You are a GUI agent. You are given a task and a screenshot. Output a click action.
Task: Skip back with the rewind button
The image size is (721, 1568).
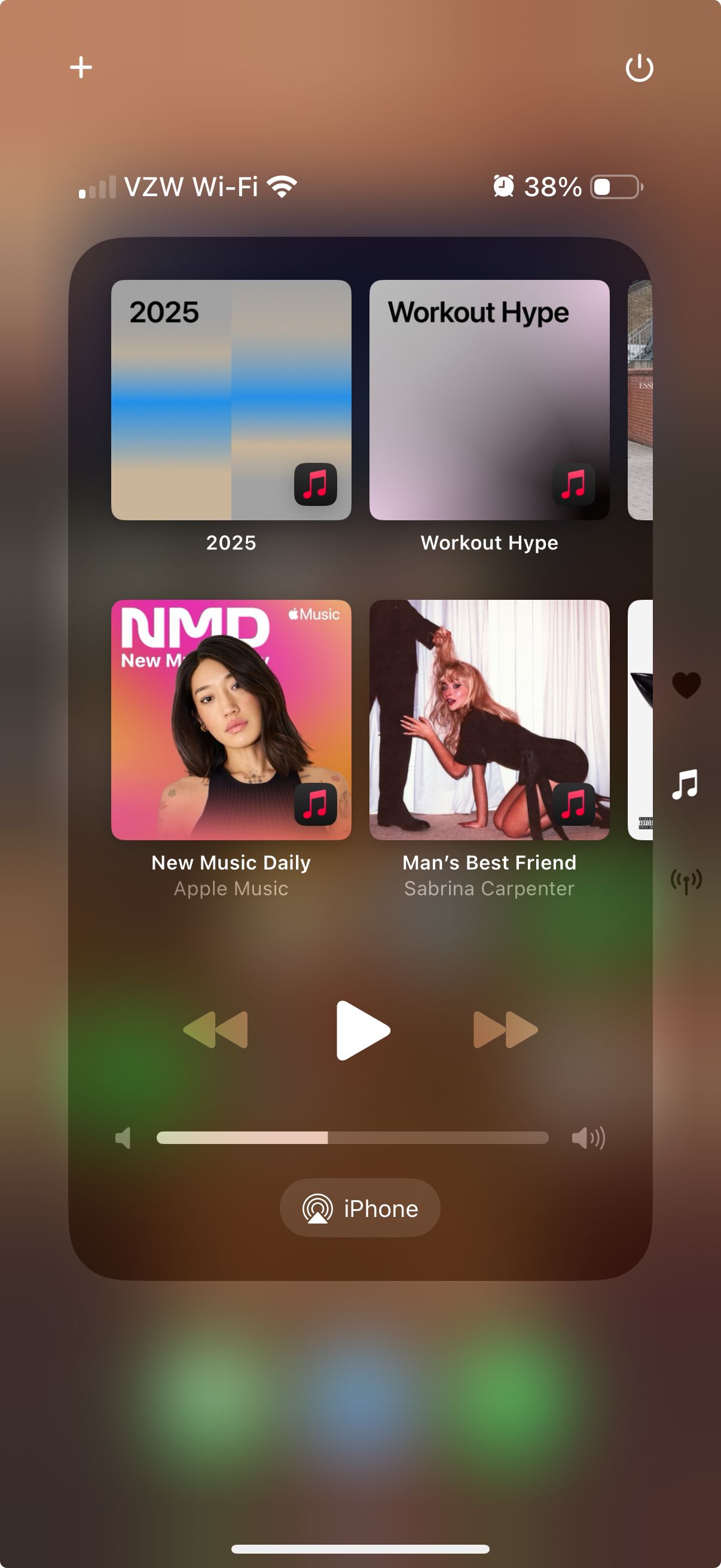[215, 1030]
